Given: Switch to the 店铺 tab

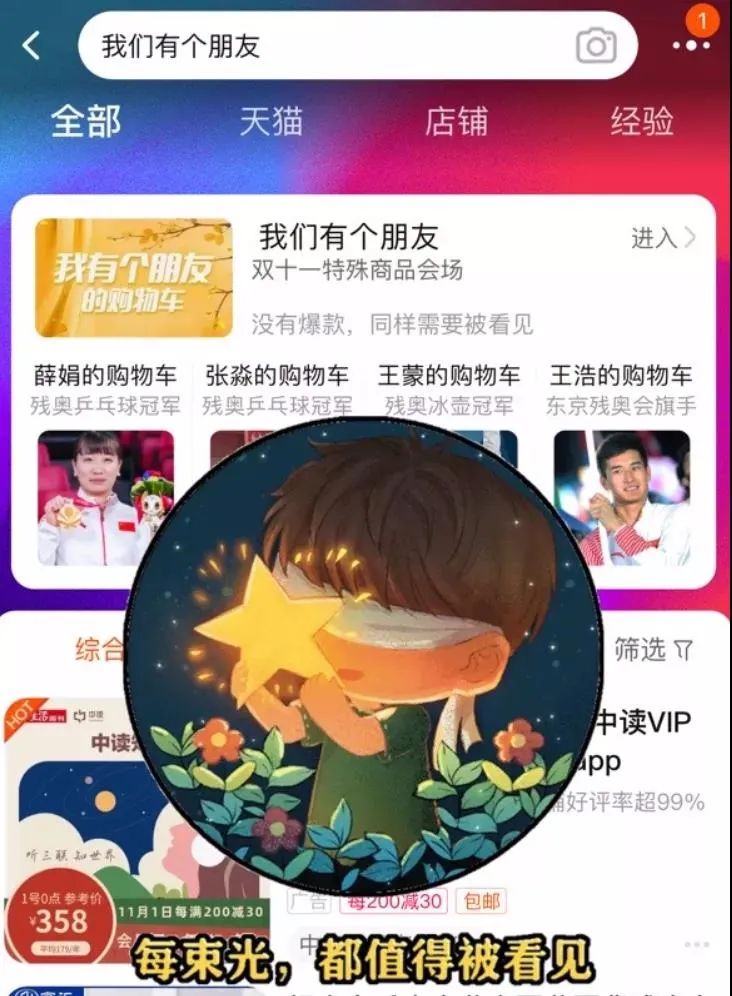Looking at the screenshot, I should [x=457, y=121].
